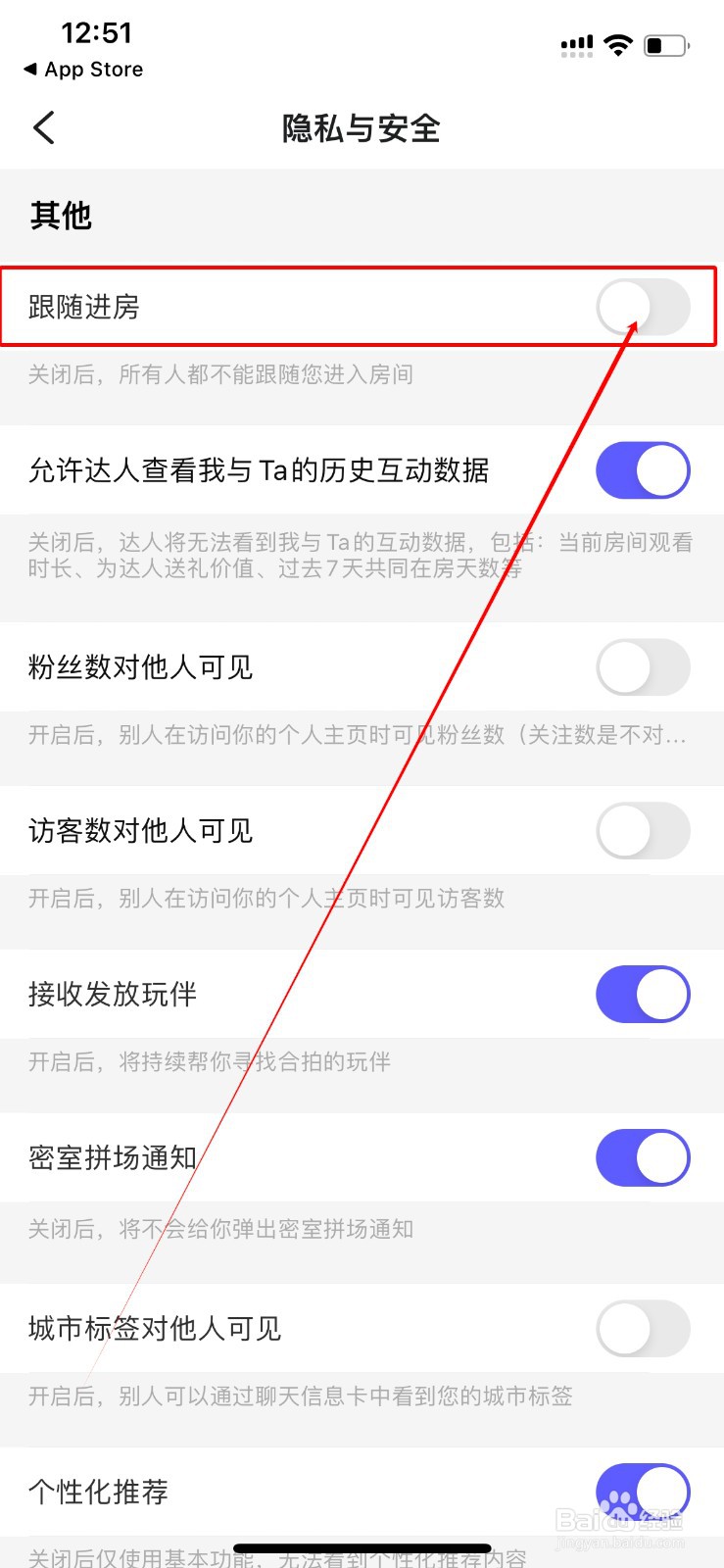Tap the back arrow to exit 隐私与安全
Viewport: 724px width, 1568px height.
point(42,127)
